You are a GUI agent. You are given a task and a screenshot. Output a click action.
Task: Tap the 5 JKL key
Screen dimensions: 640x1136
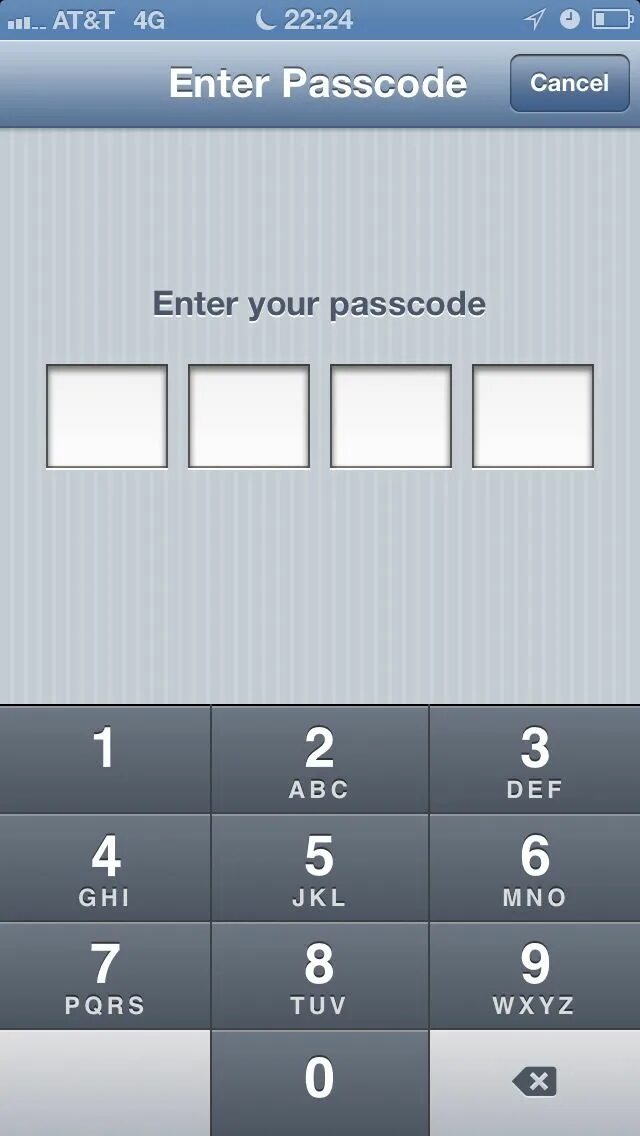coord(319,868)
